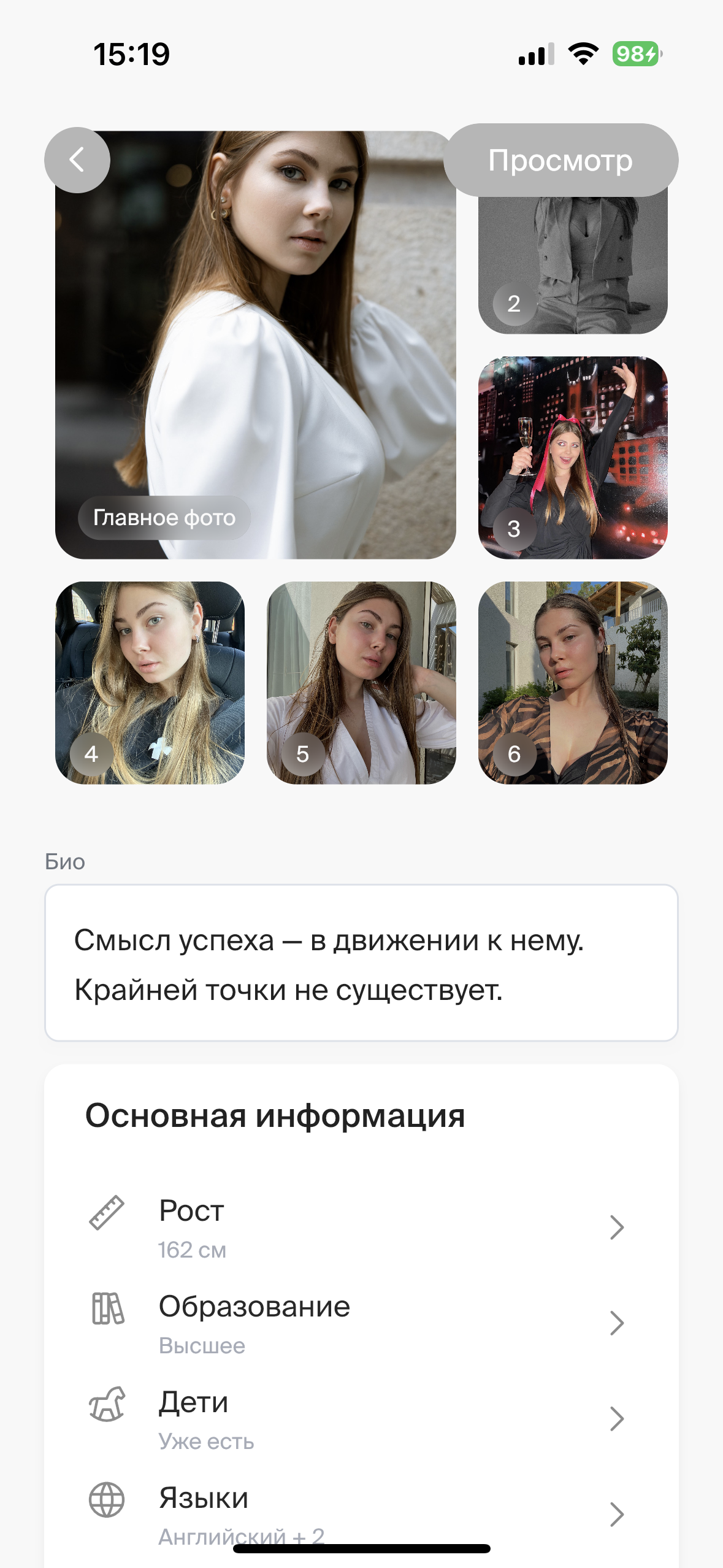This screenshot has height=1568, width=723.
Task: Open the Дети children row
Action: coord(361,1419)
